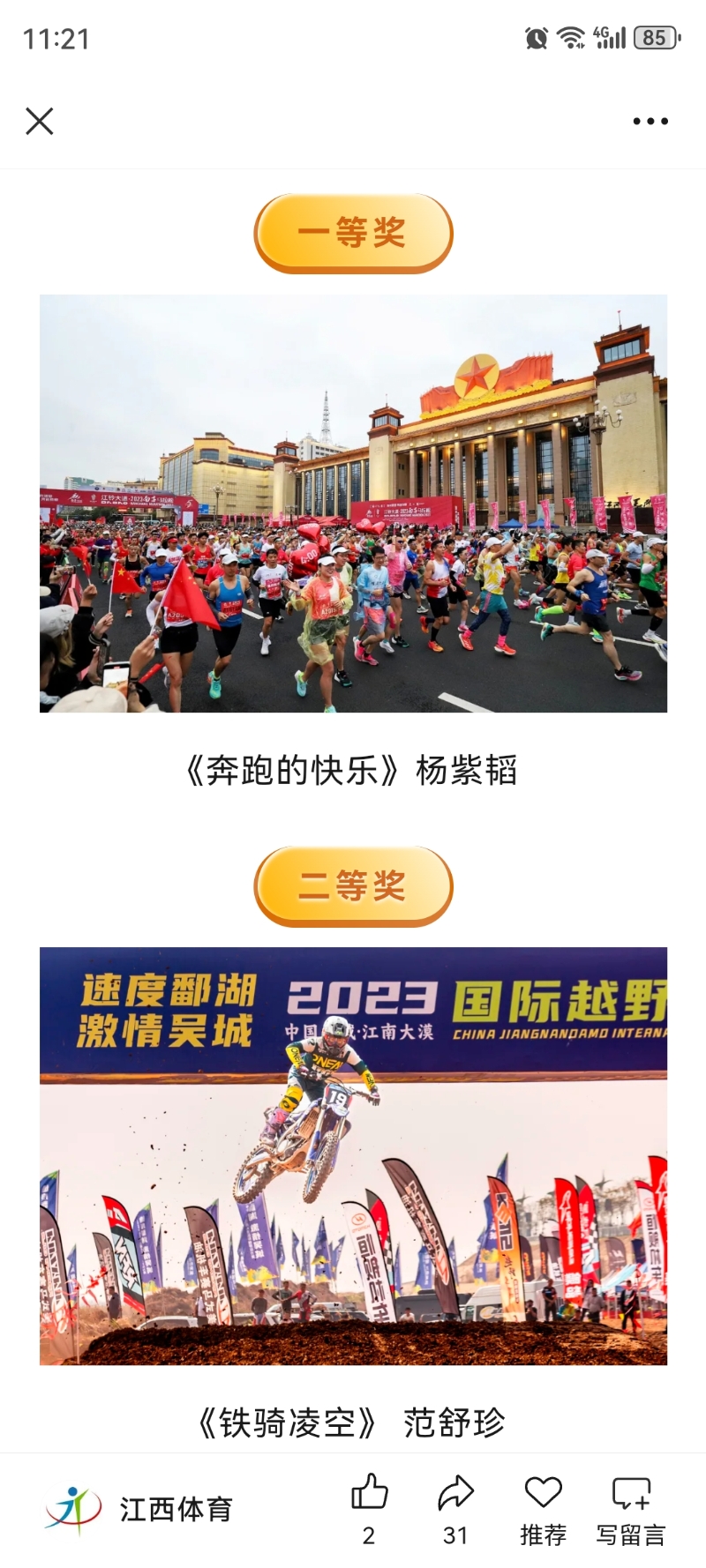View the motocross photo 《铁骑凌空》
This screenshot has width=706, height=1568.
[353, 1155]
